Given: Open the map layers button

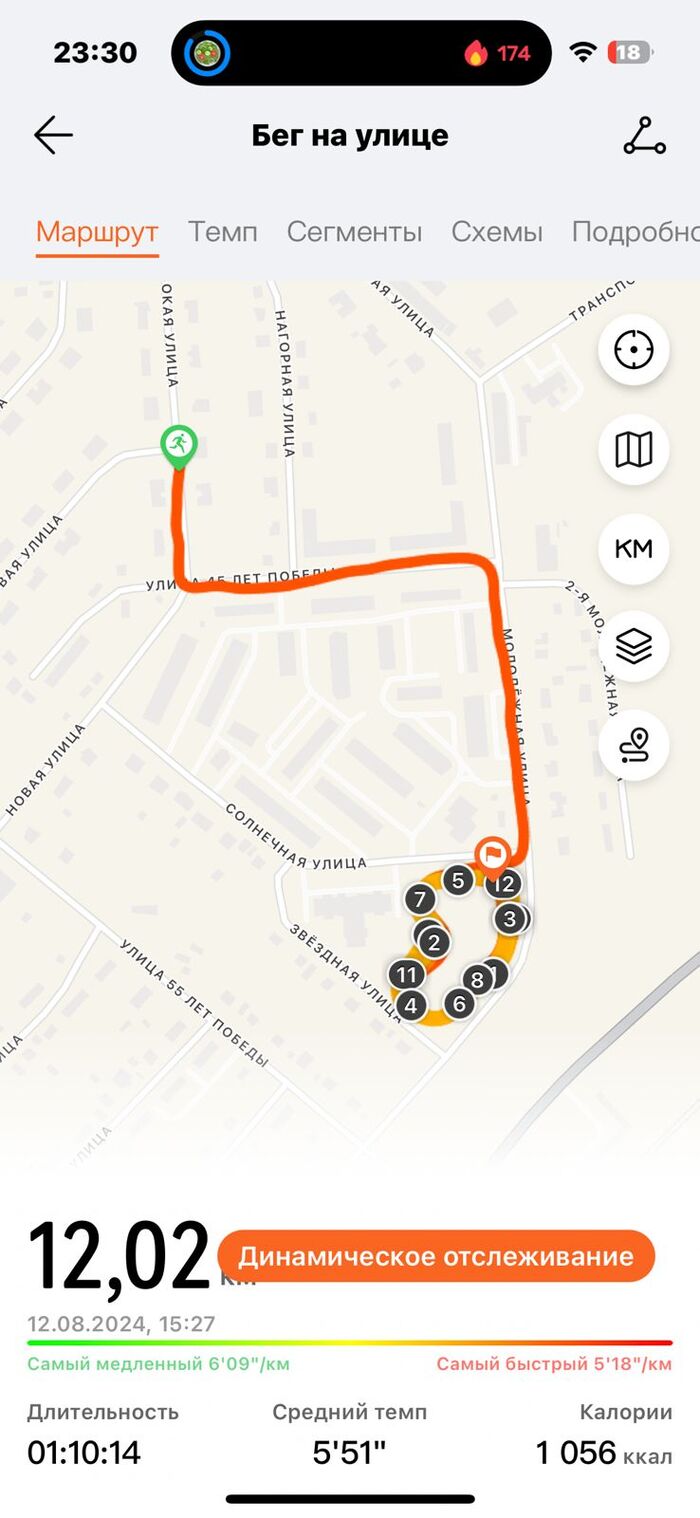Looking at the screenshot, I should (633, 647).
